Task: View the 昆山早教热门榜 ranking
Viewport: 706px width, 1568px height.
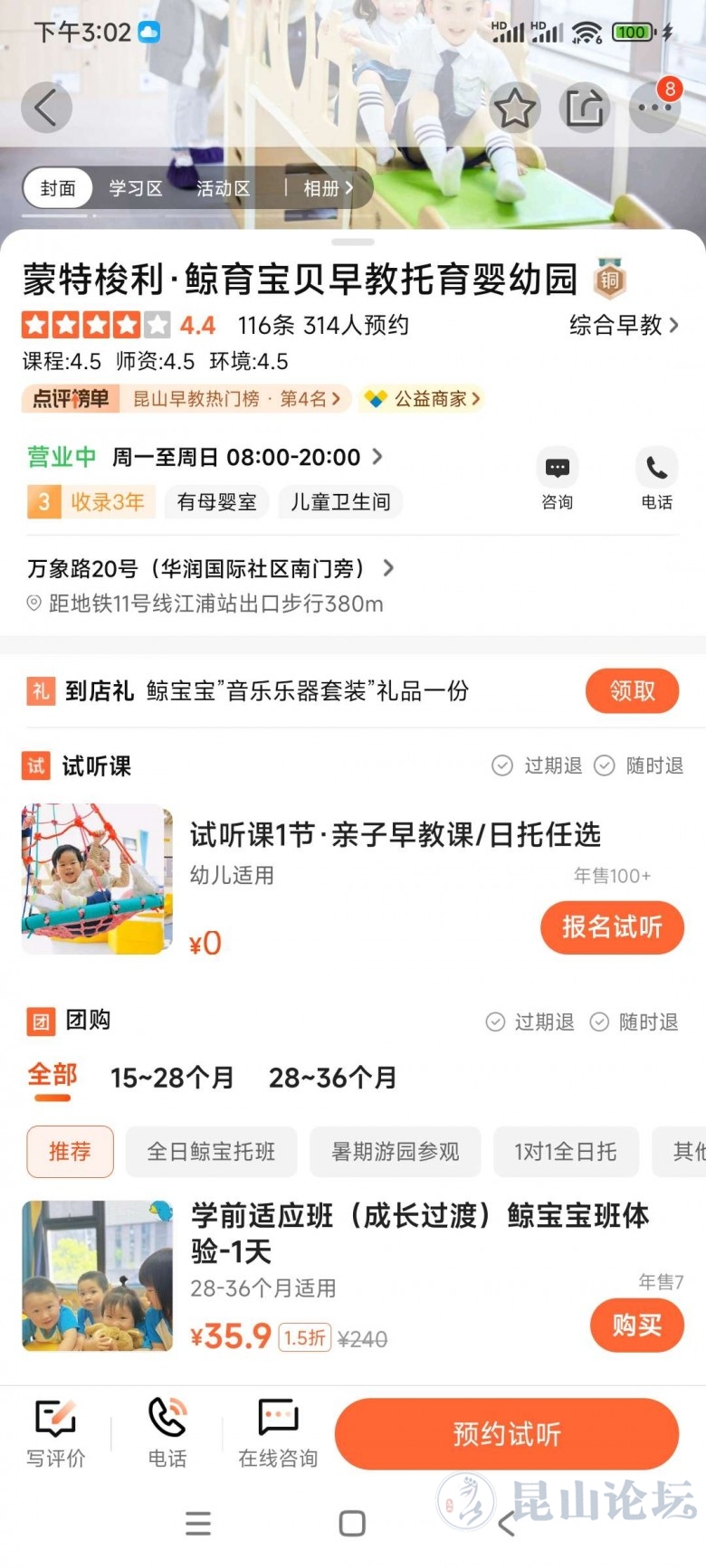Action: (235, 399)
